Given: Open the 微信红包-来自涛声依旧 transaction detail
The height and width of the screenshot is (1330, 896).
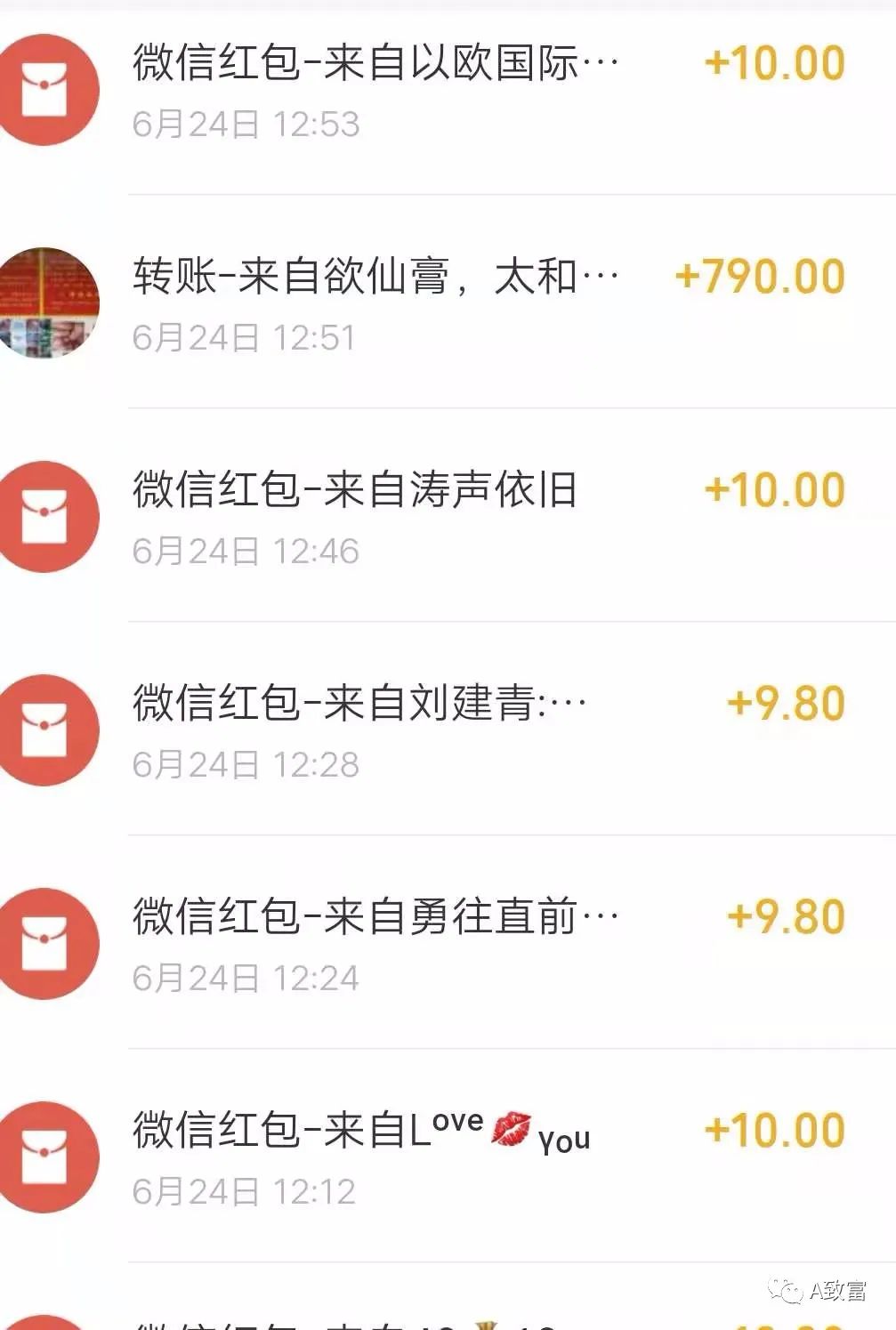Looking at the screenshot, I should 356,489.
